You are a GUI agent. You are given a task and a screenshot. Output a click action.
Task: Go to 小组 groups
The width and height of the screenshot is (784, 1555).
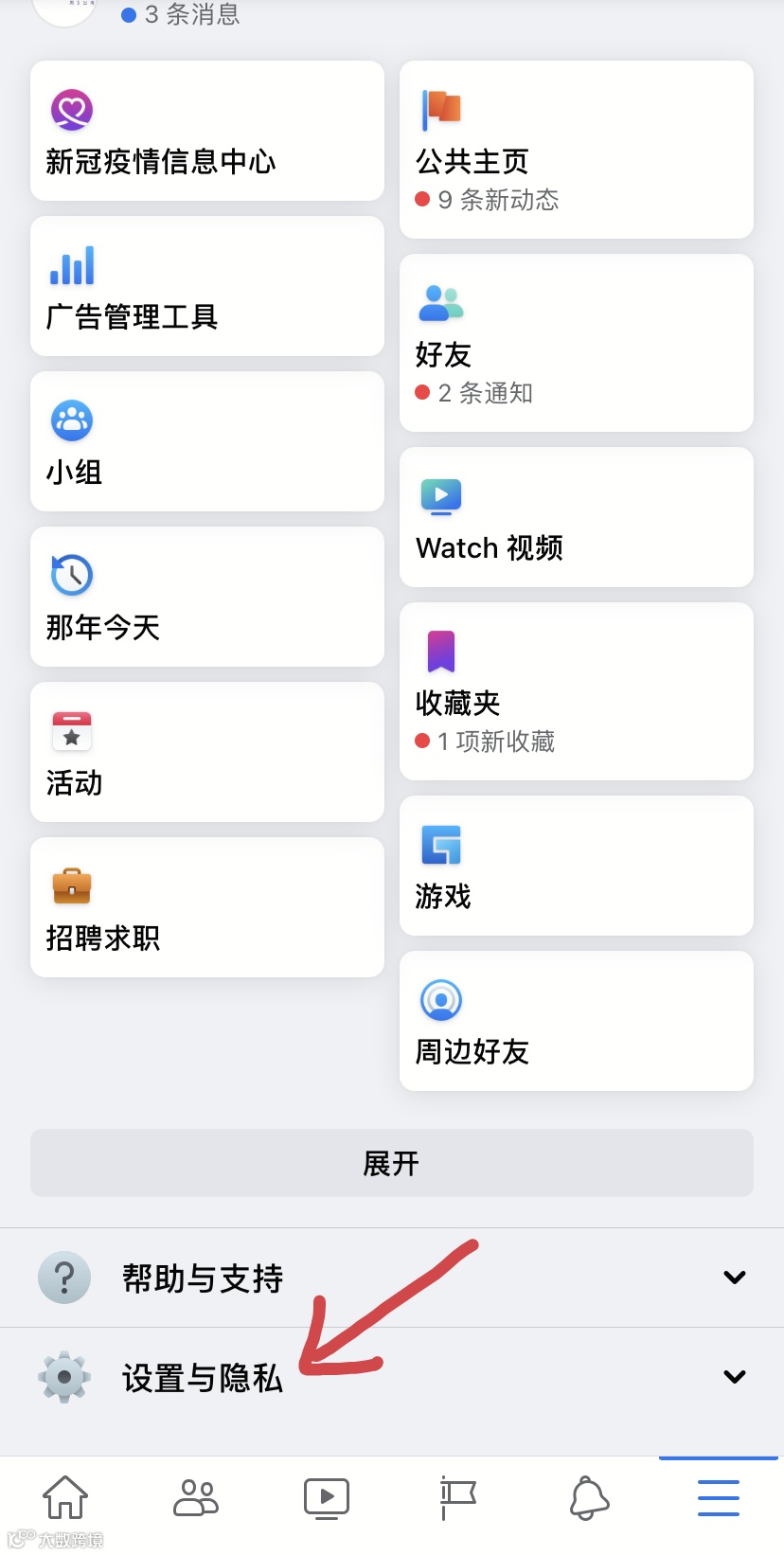tap(207, 441)
